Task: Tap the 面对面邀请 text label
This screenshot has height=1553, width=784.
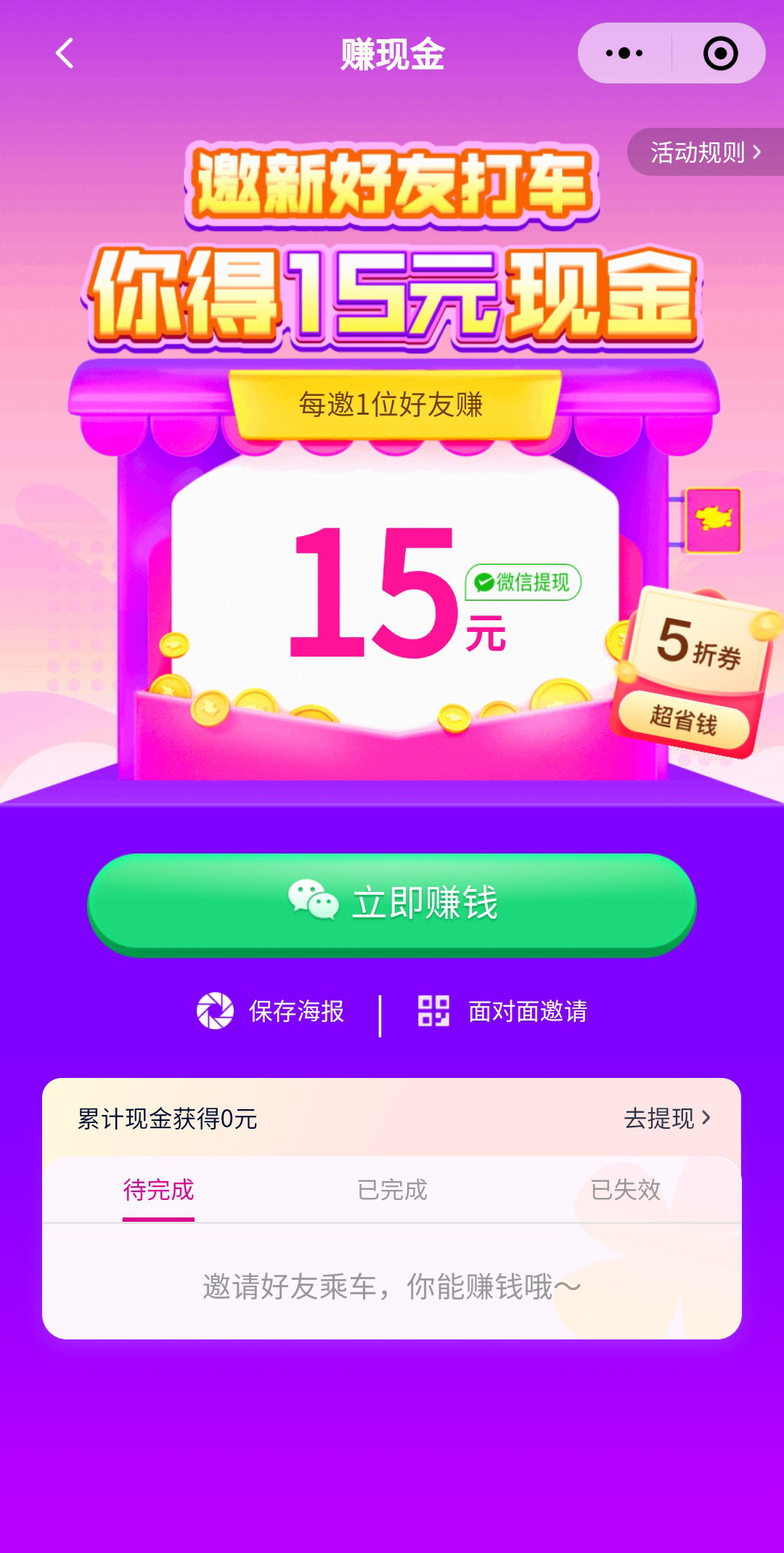Action: (x=528, y=1010)
